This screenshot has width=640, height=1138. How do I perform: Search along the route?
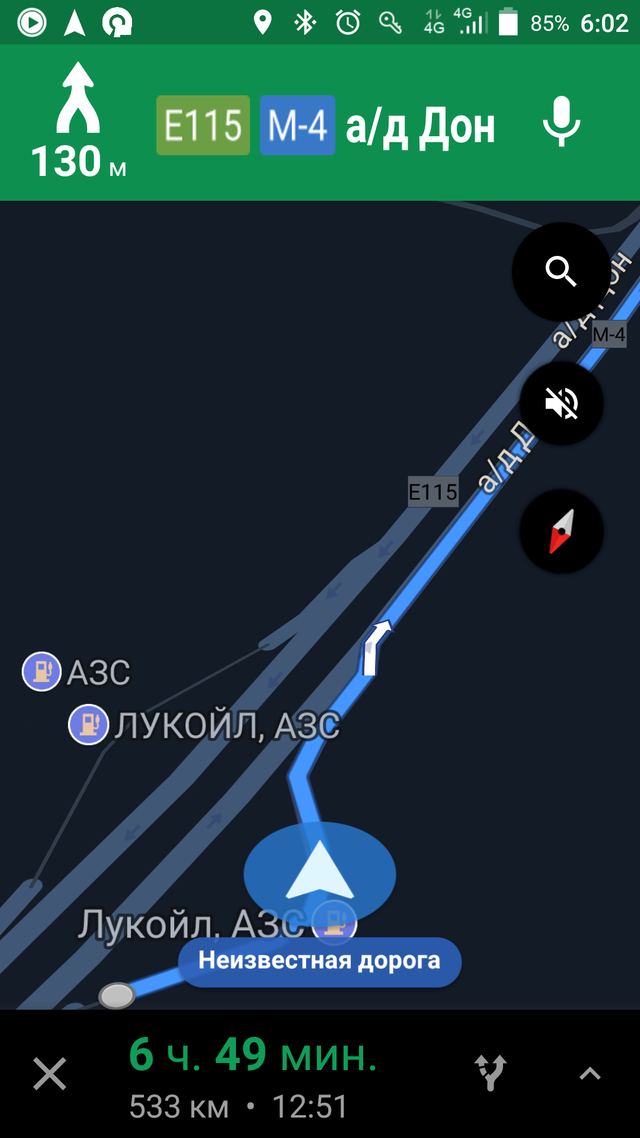(x=561, y=271)
